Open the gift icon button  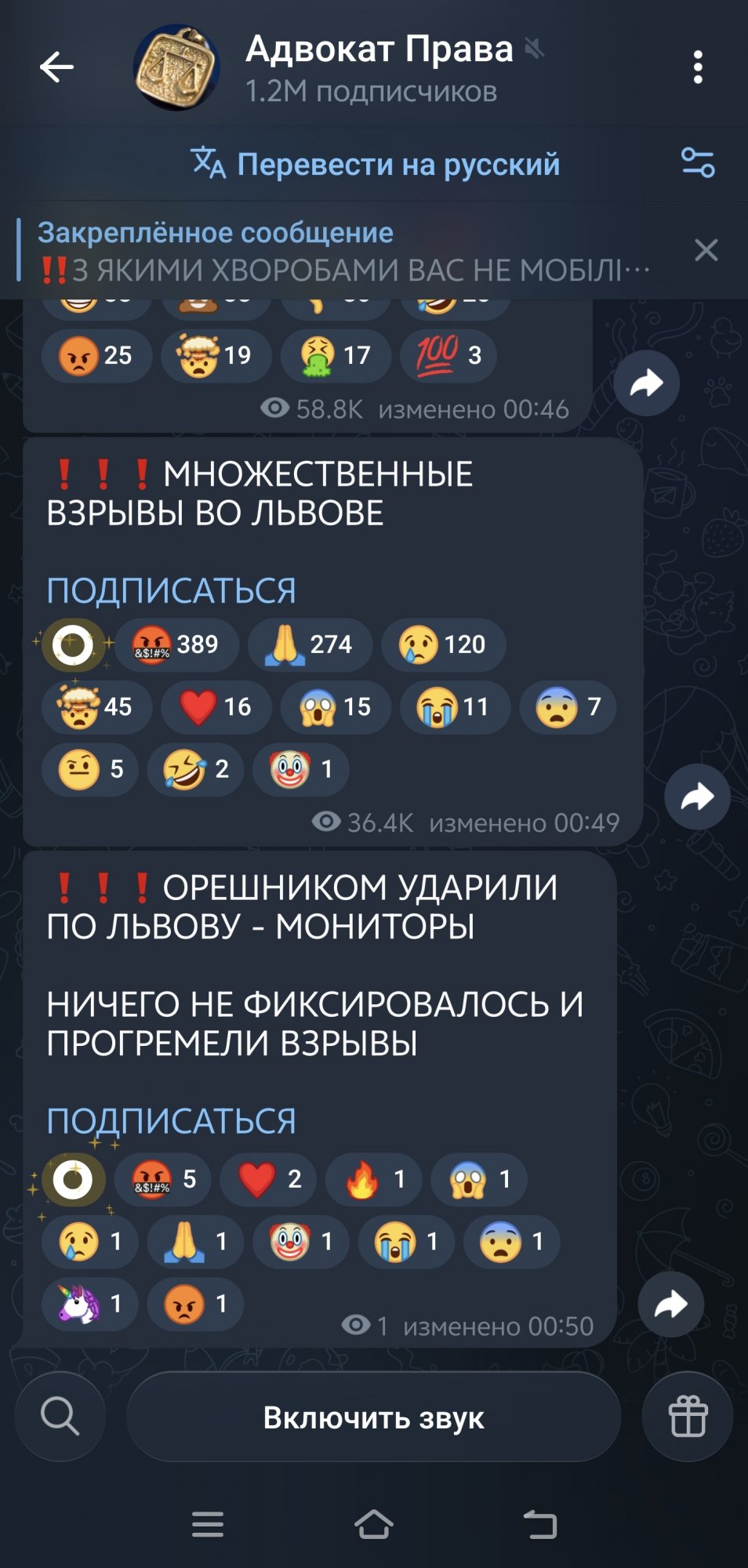(688, 1417)
